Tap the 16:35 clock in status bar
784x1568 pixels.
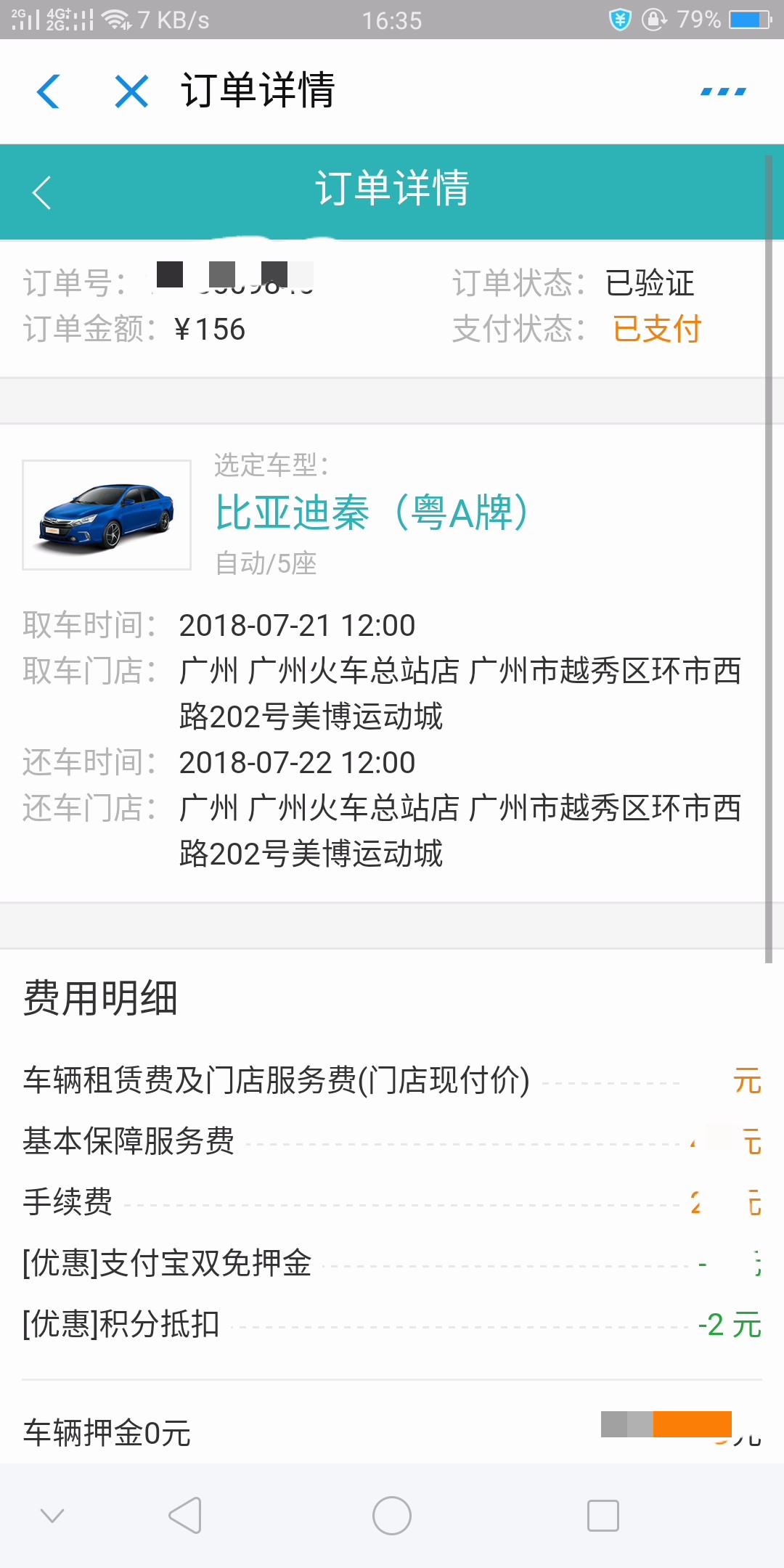(392, 20)
